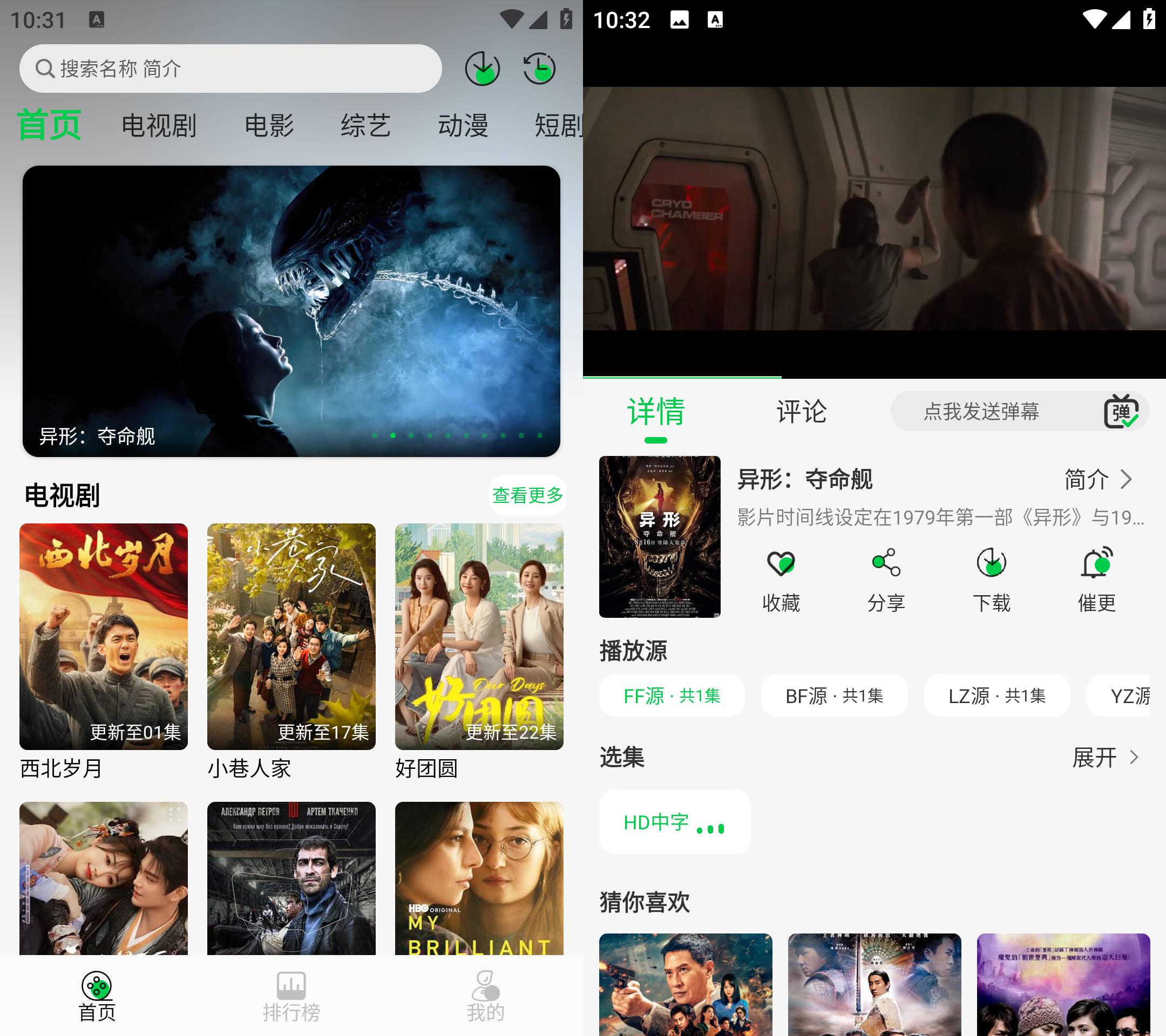Open the watch history clock icon
Screen dimensions: 1166x1036
point(539,69)
